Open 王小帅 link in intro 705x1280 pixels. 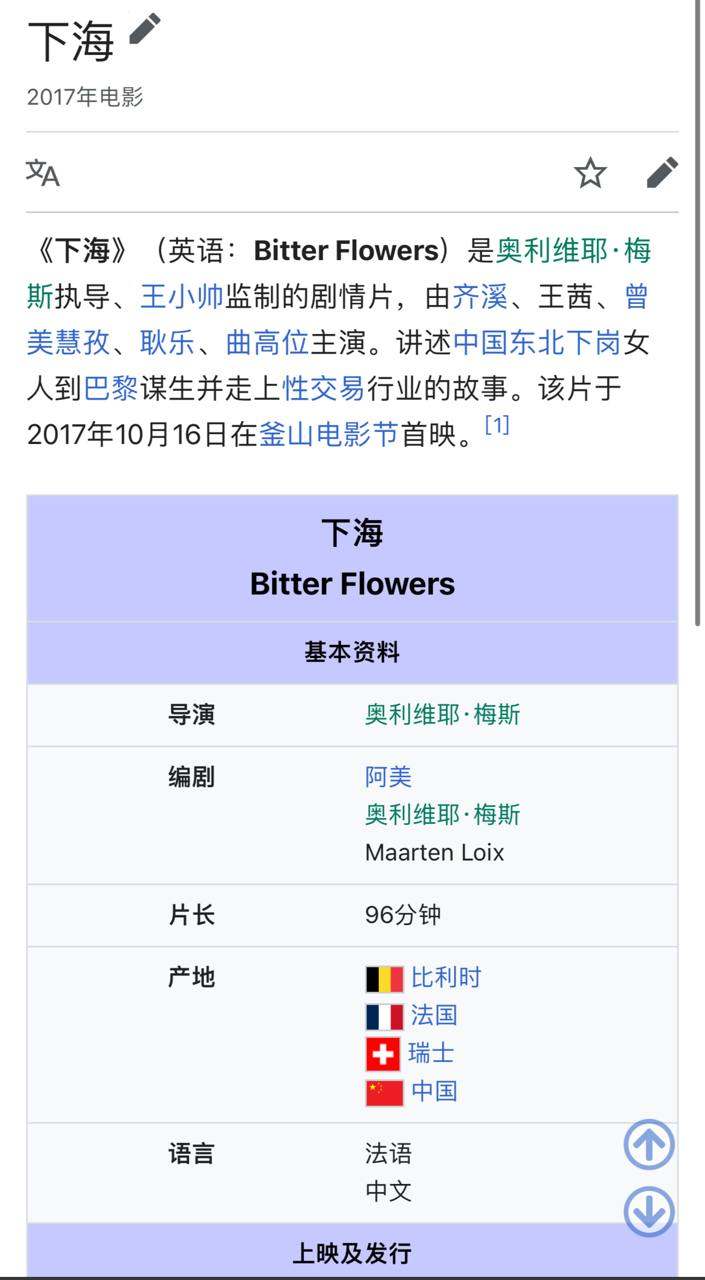click(182, 296)
